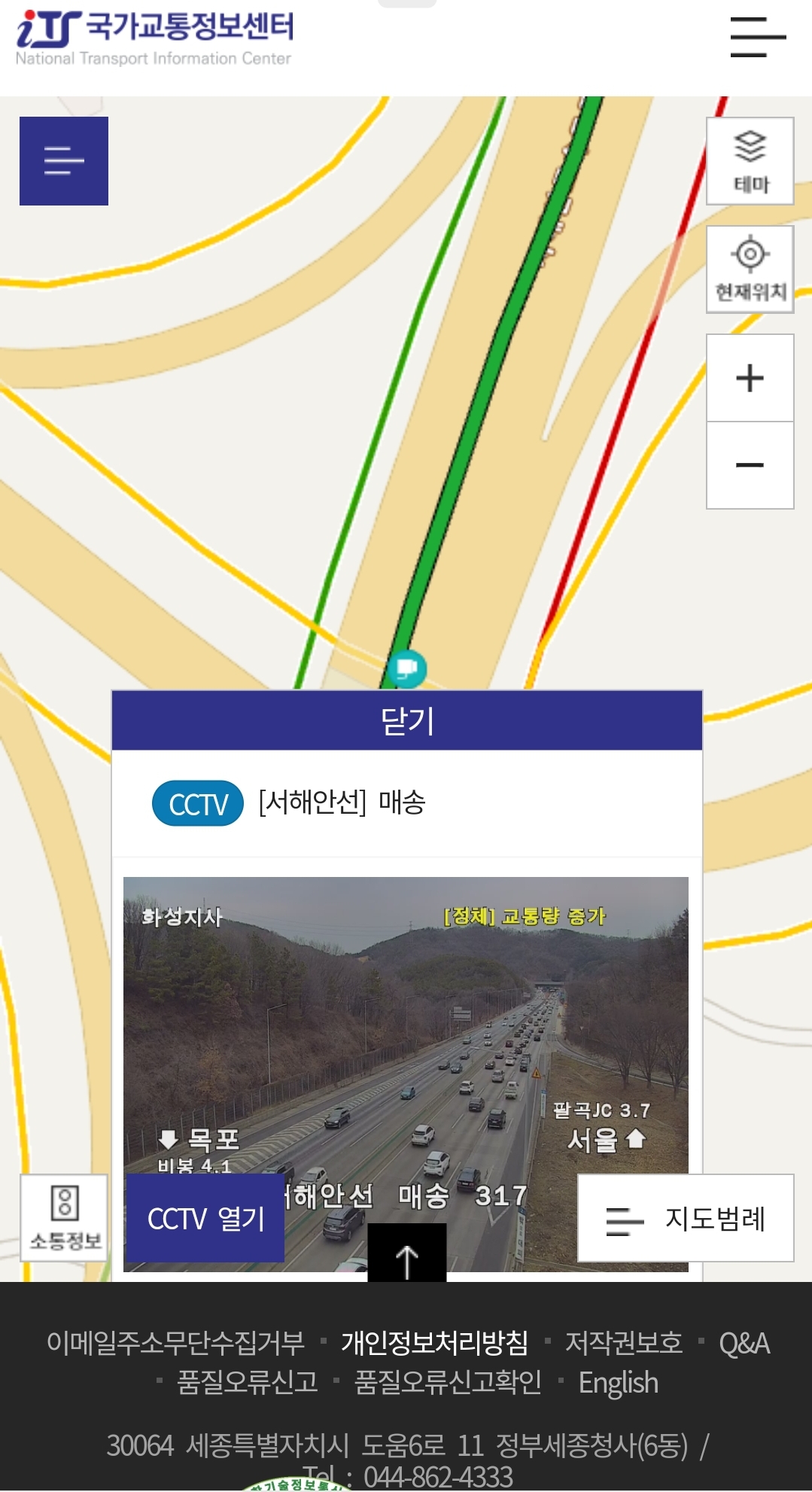
Task: Open the Q&A link
Action: point(744,1342)
